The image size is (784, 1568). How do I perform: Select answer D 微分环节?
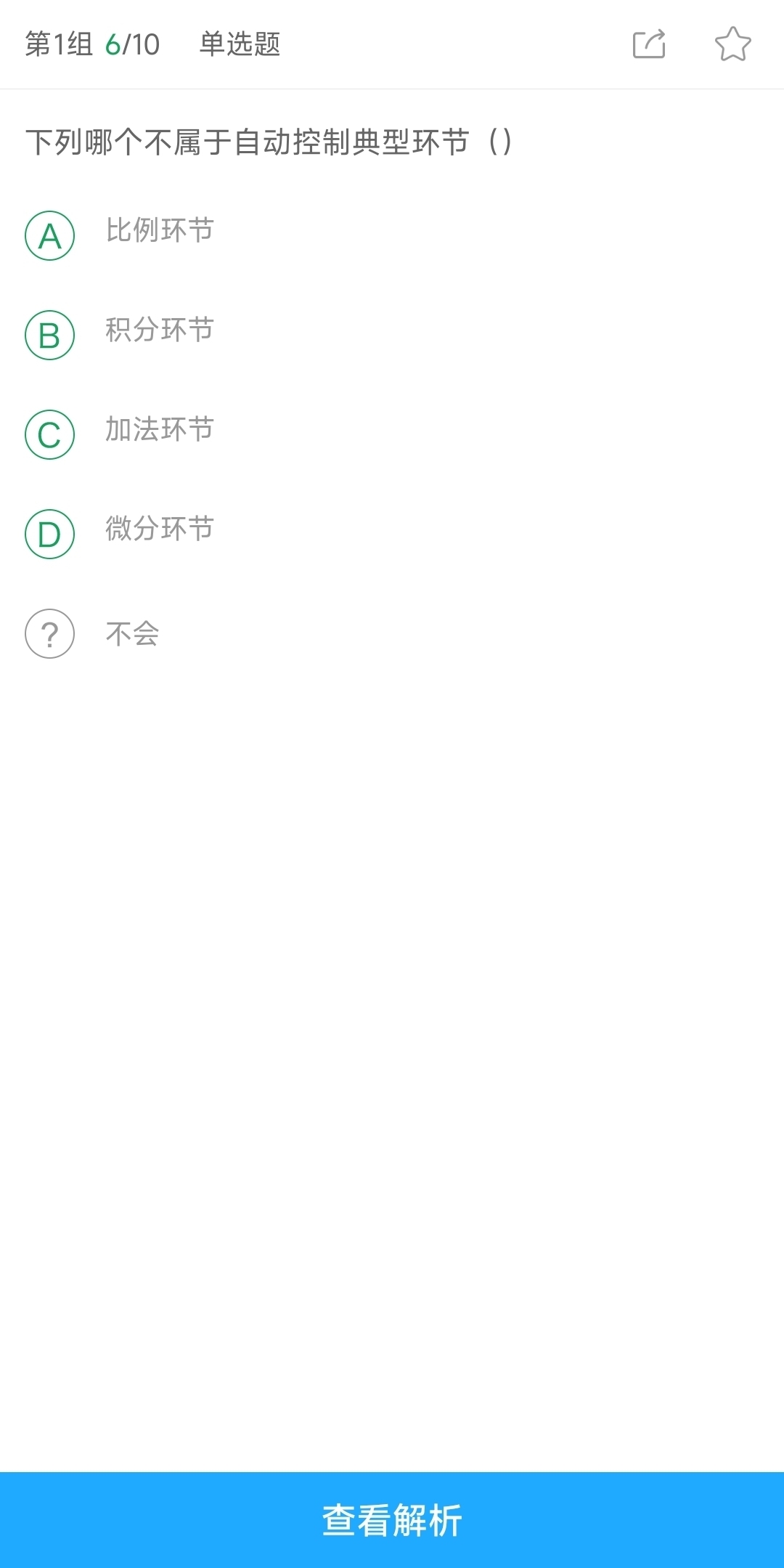[x=50, y=534]
